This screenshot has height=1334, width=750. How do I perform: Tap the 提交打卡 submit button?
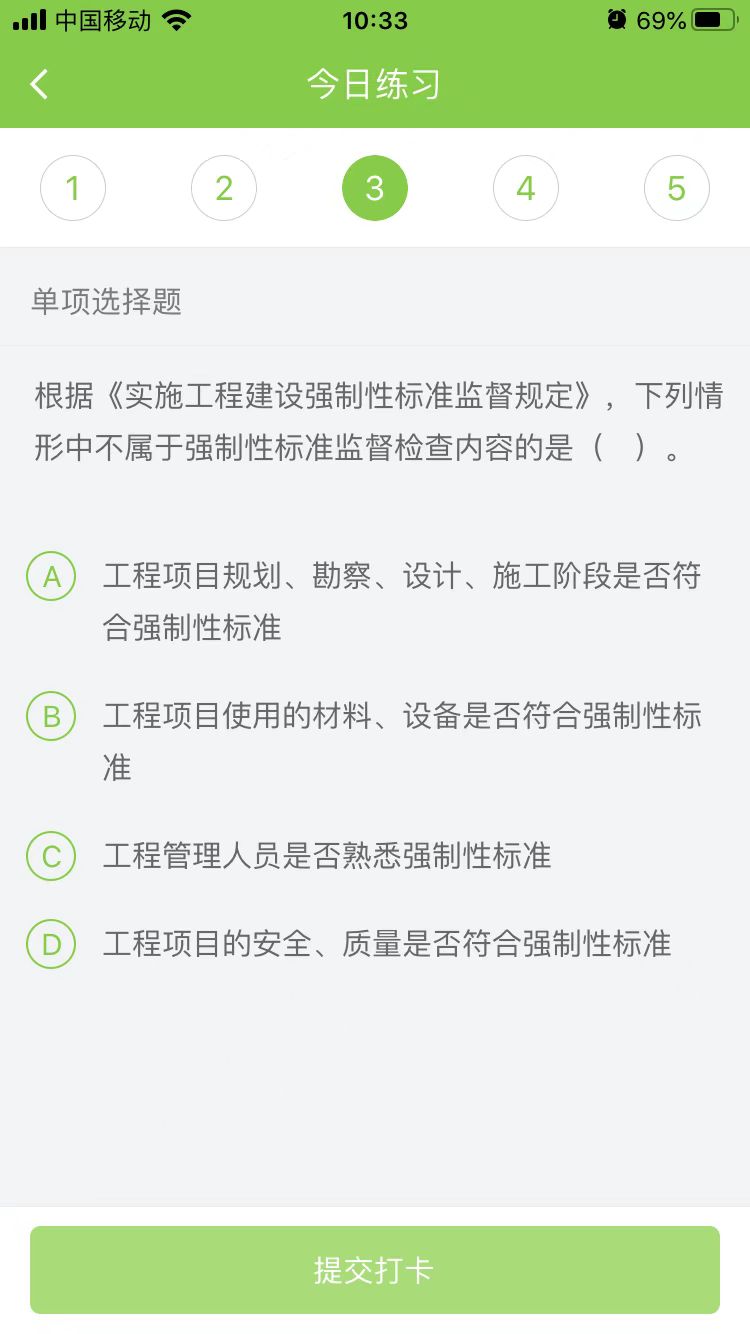tap(375, 1270)
